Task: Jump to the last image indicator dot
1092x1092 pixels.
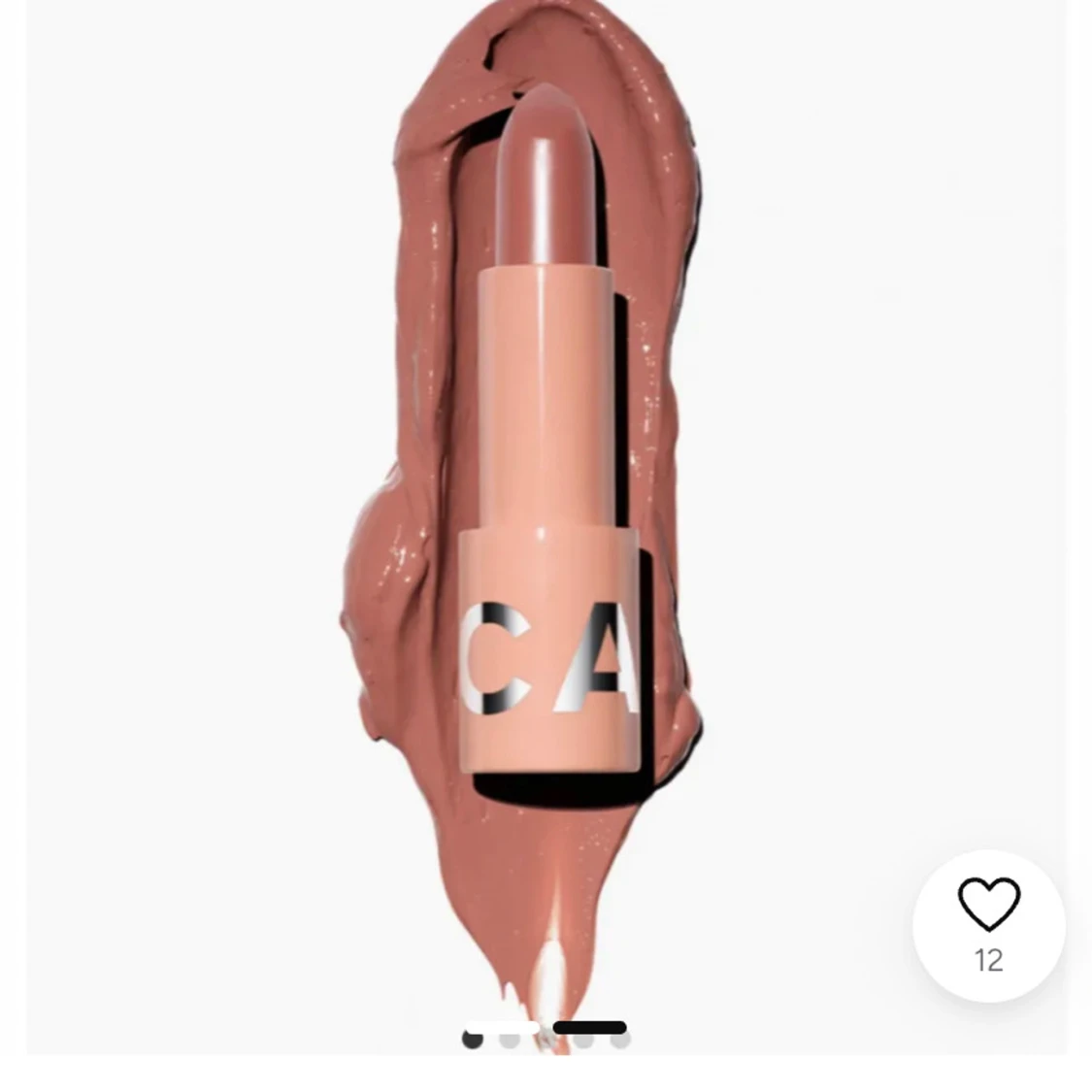Action: [x=620, y=1041]
